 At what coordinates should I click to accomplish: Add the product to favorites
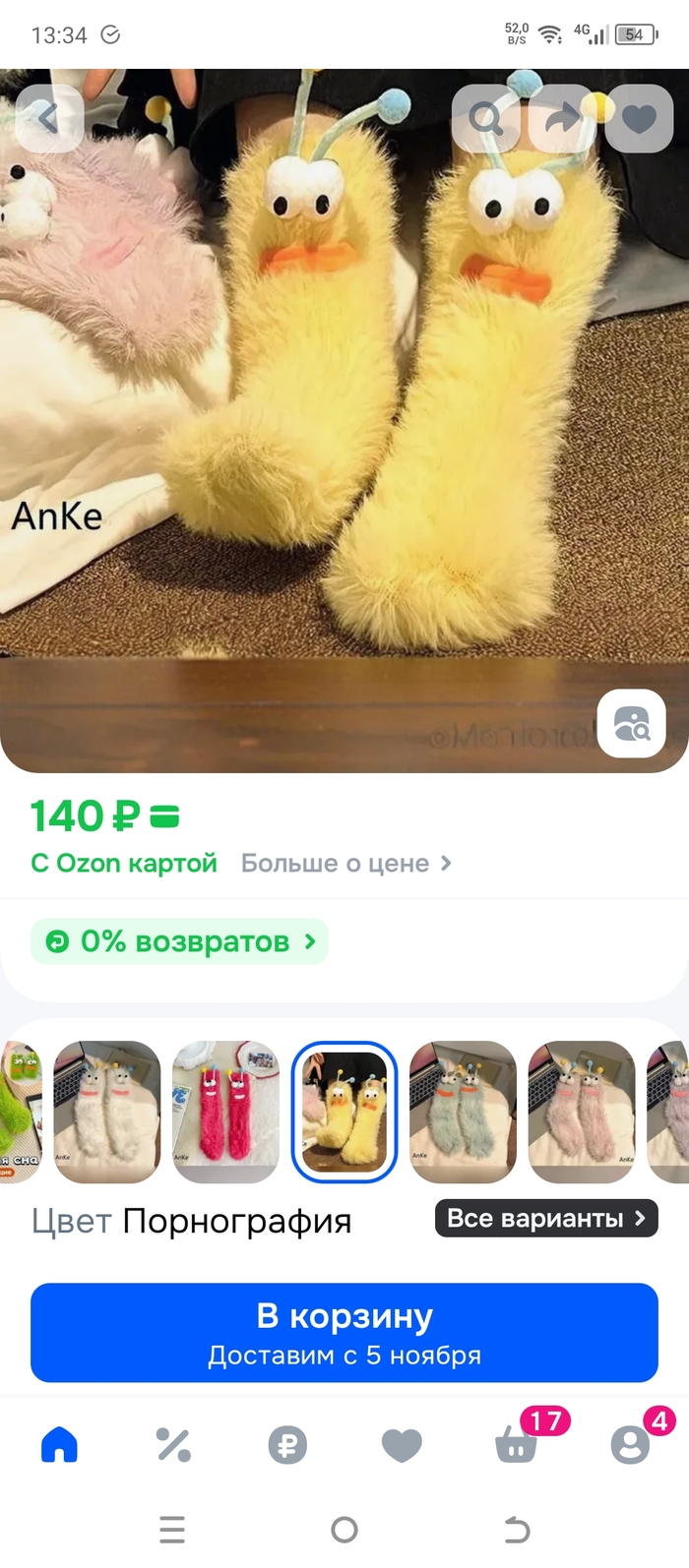pos(639,119)
